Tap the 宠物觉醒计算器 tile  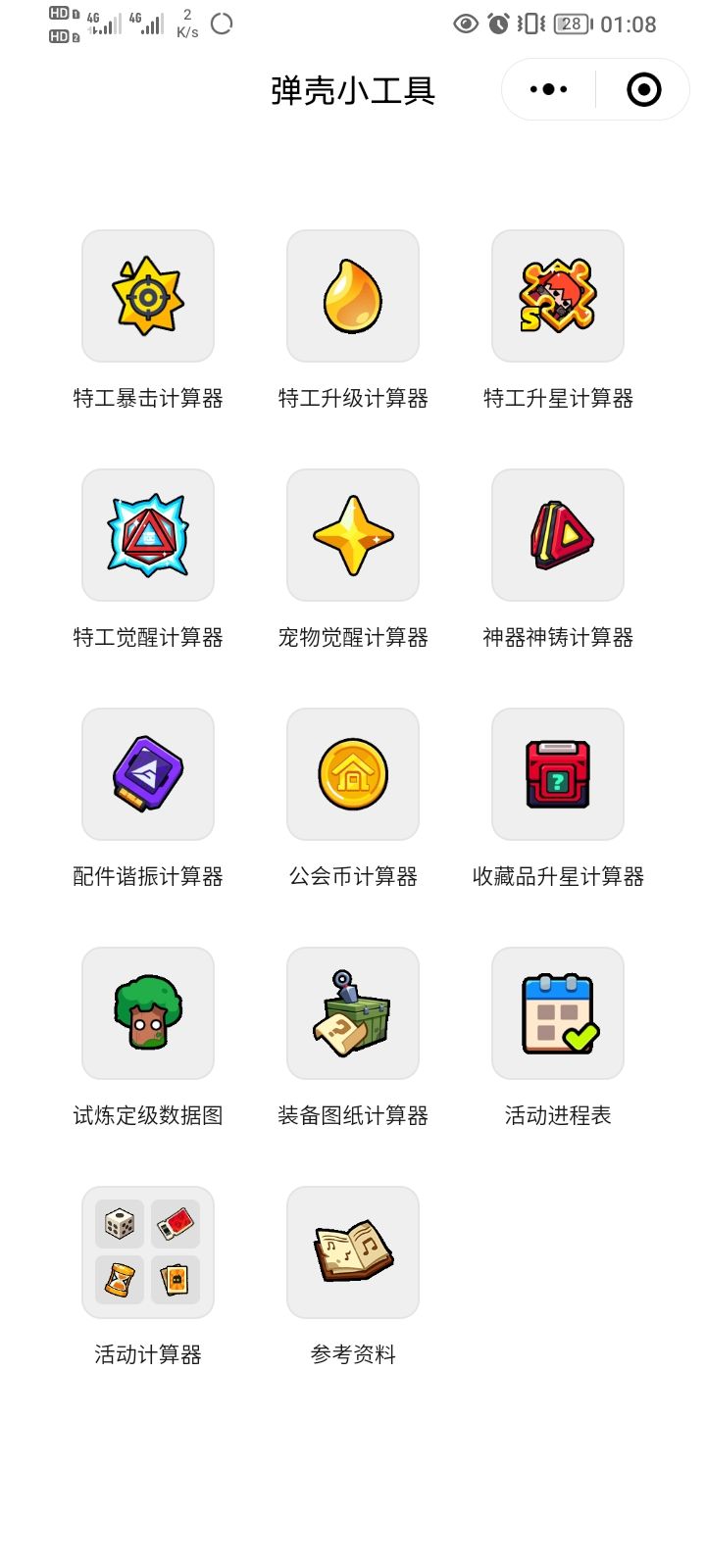click(x=353, y=535)
